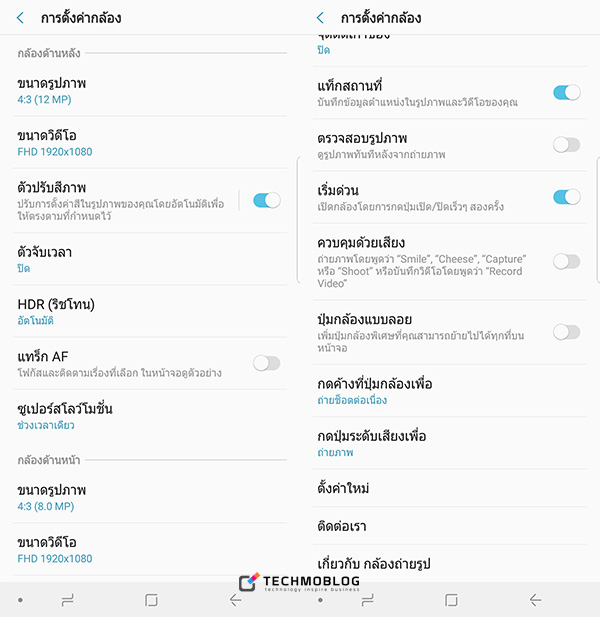Enable ควบคุมด้วยเสียง voice control

(566, 261)
